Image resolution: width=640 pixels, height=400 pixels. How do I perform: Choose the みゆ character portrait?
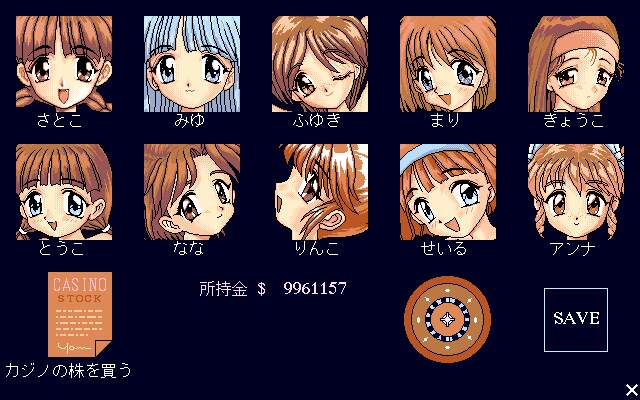(192, 64)
